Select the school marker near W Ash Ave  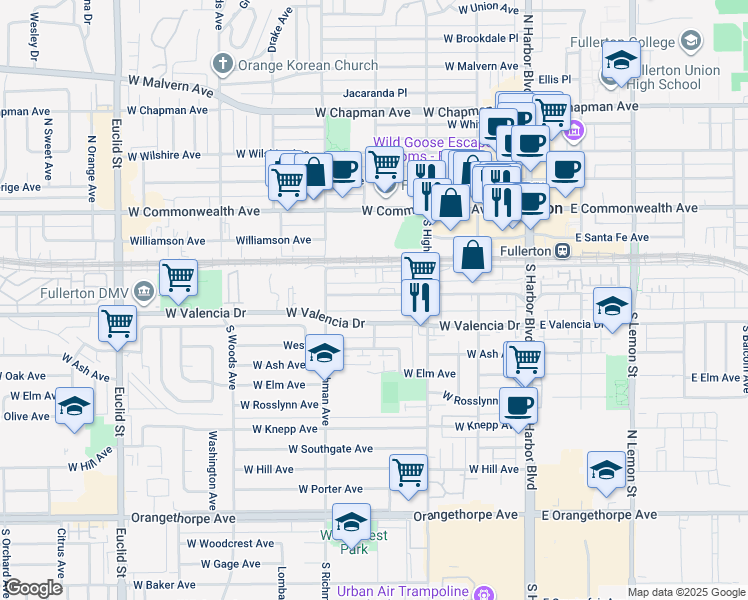tap(324, 354)
